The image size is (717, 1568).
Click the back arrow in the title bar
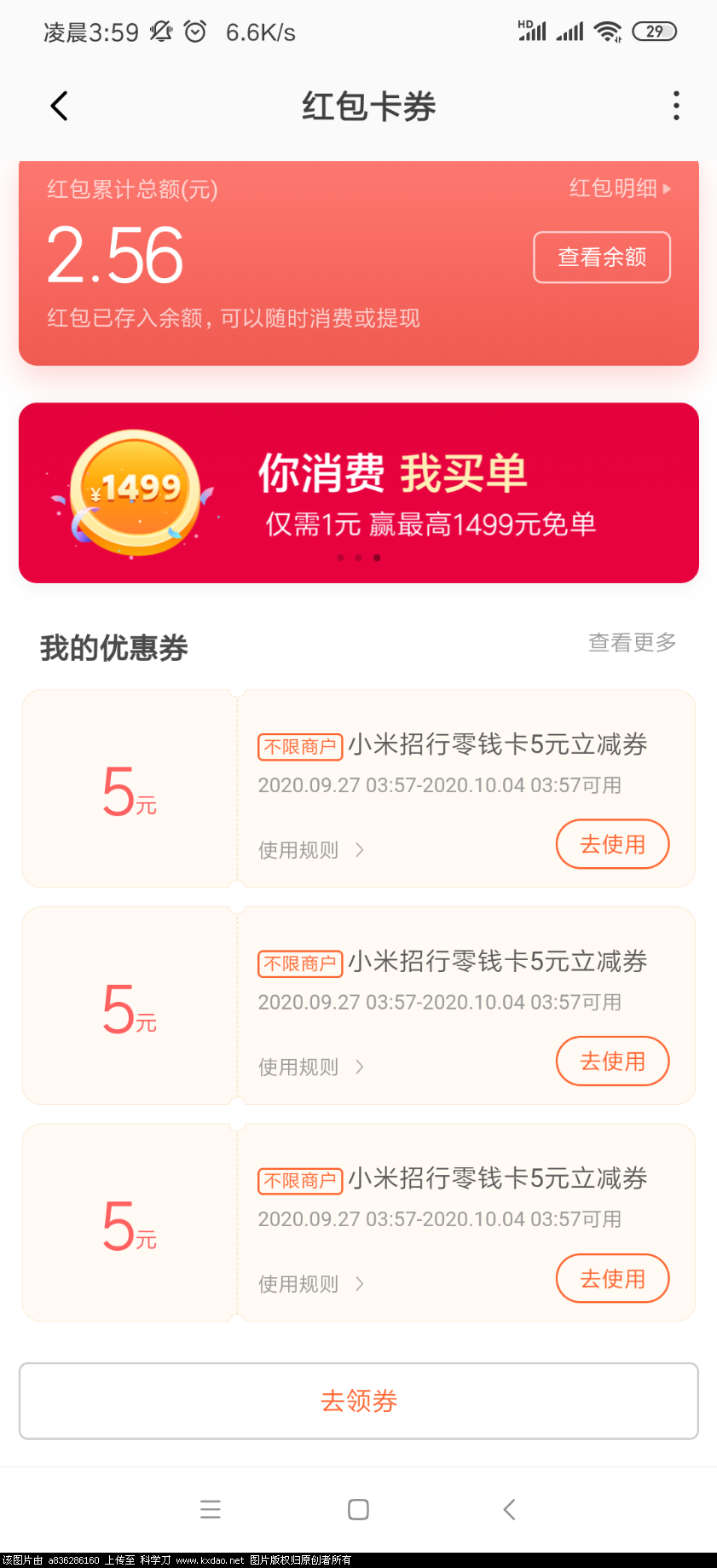[58, 105]
